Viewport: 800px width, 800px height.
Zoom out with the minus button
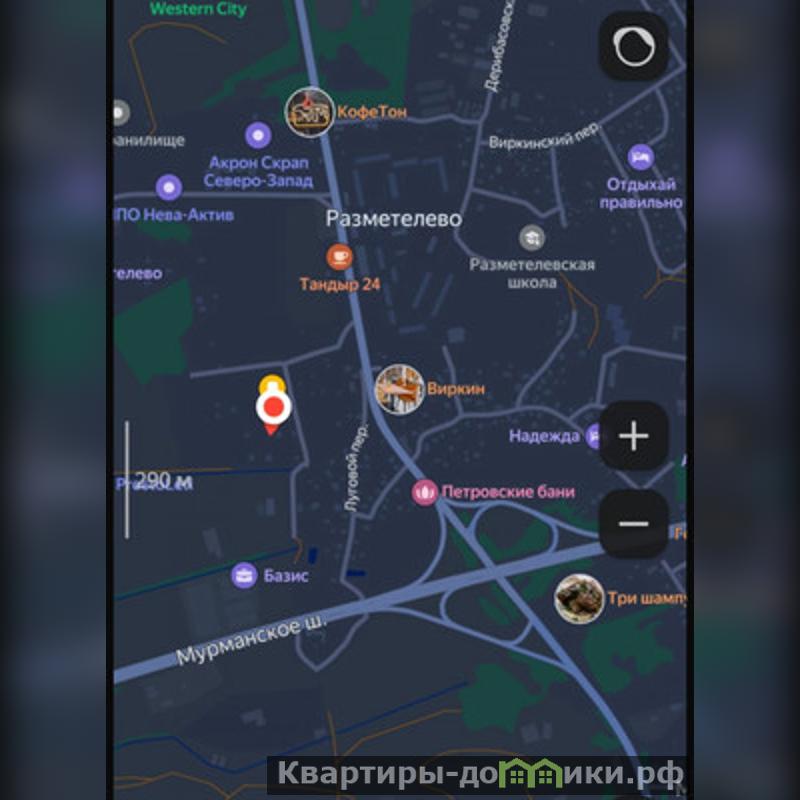pyautogui.click(x=634, y=523)
